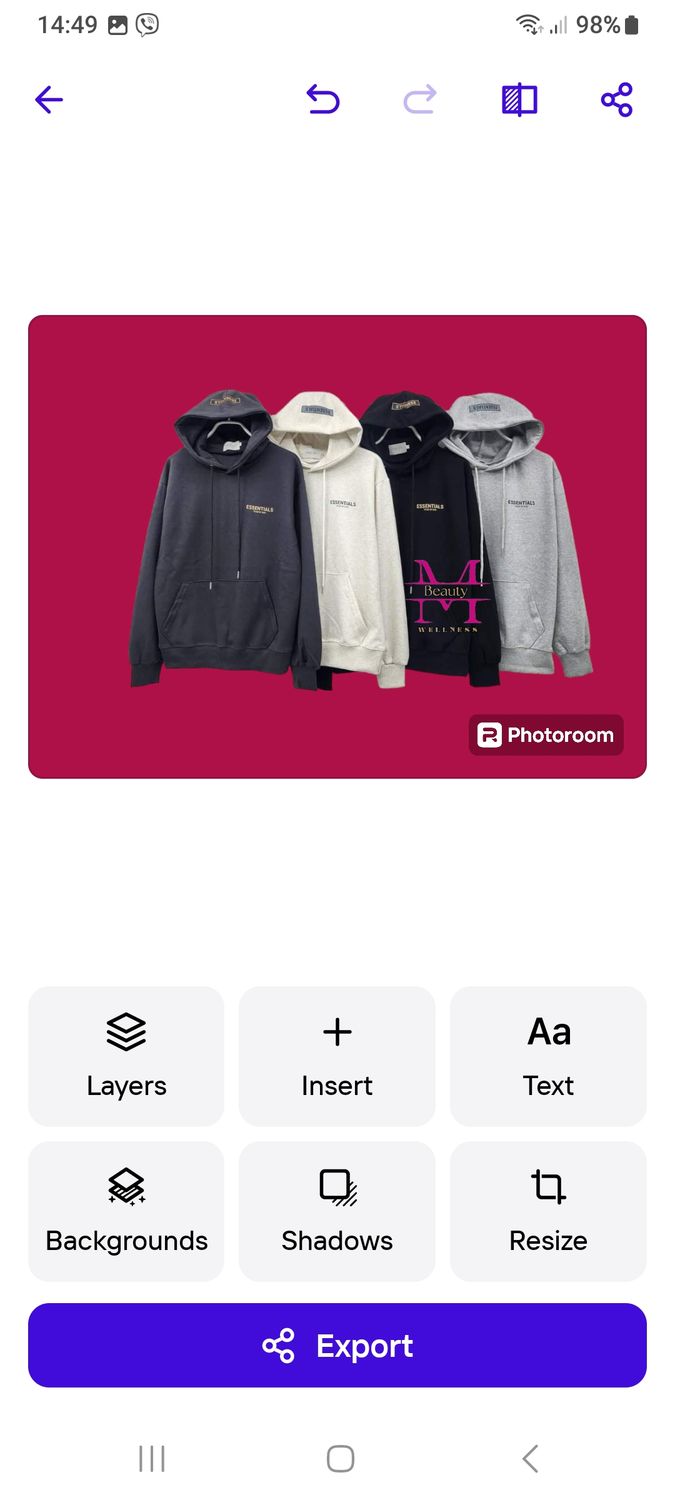675x1500 pixels.
Task: Tap the before/after compare icon
Action: point(519,100)
